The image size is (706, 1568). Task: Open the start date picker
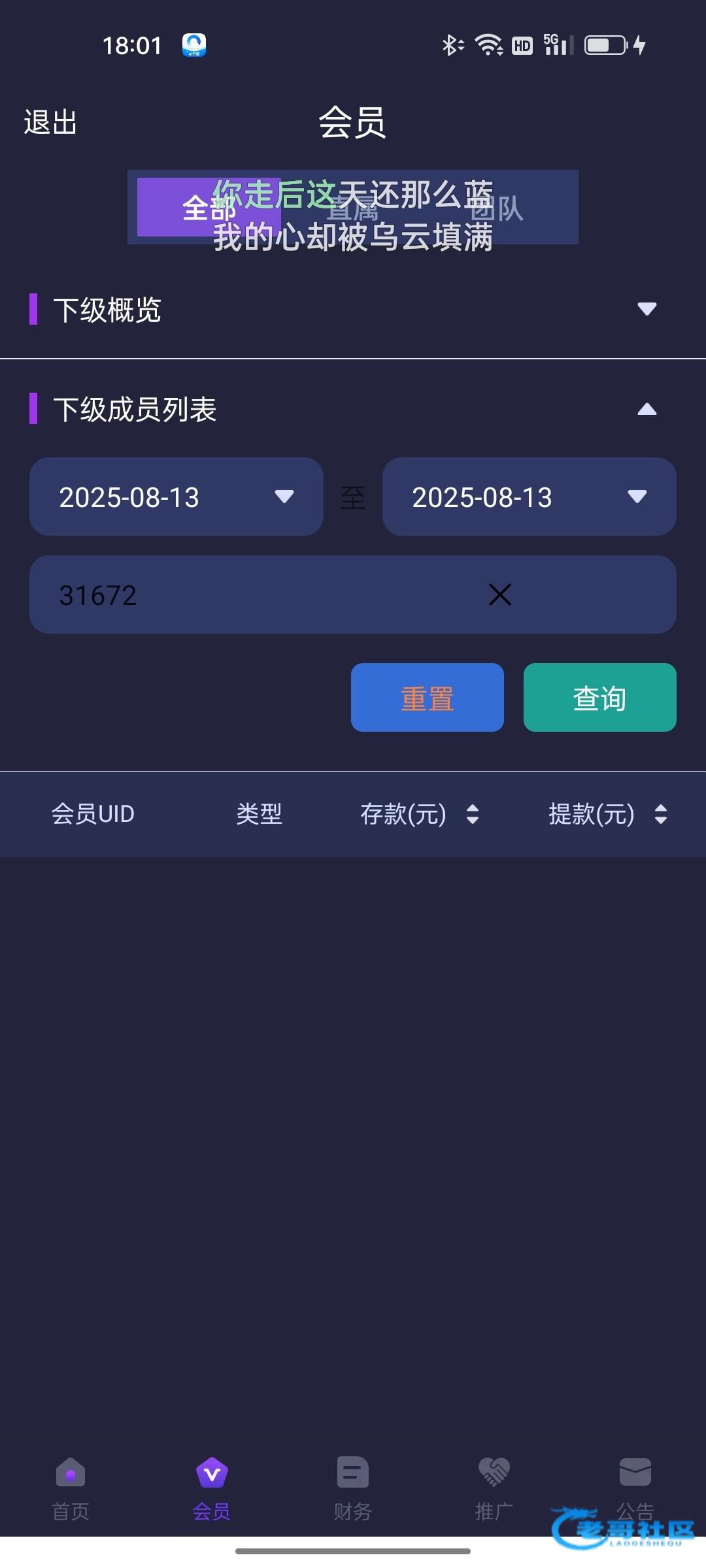click(176, 497)
